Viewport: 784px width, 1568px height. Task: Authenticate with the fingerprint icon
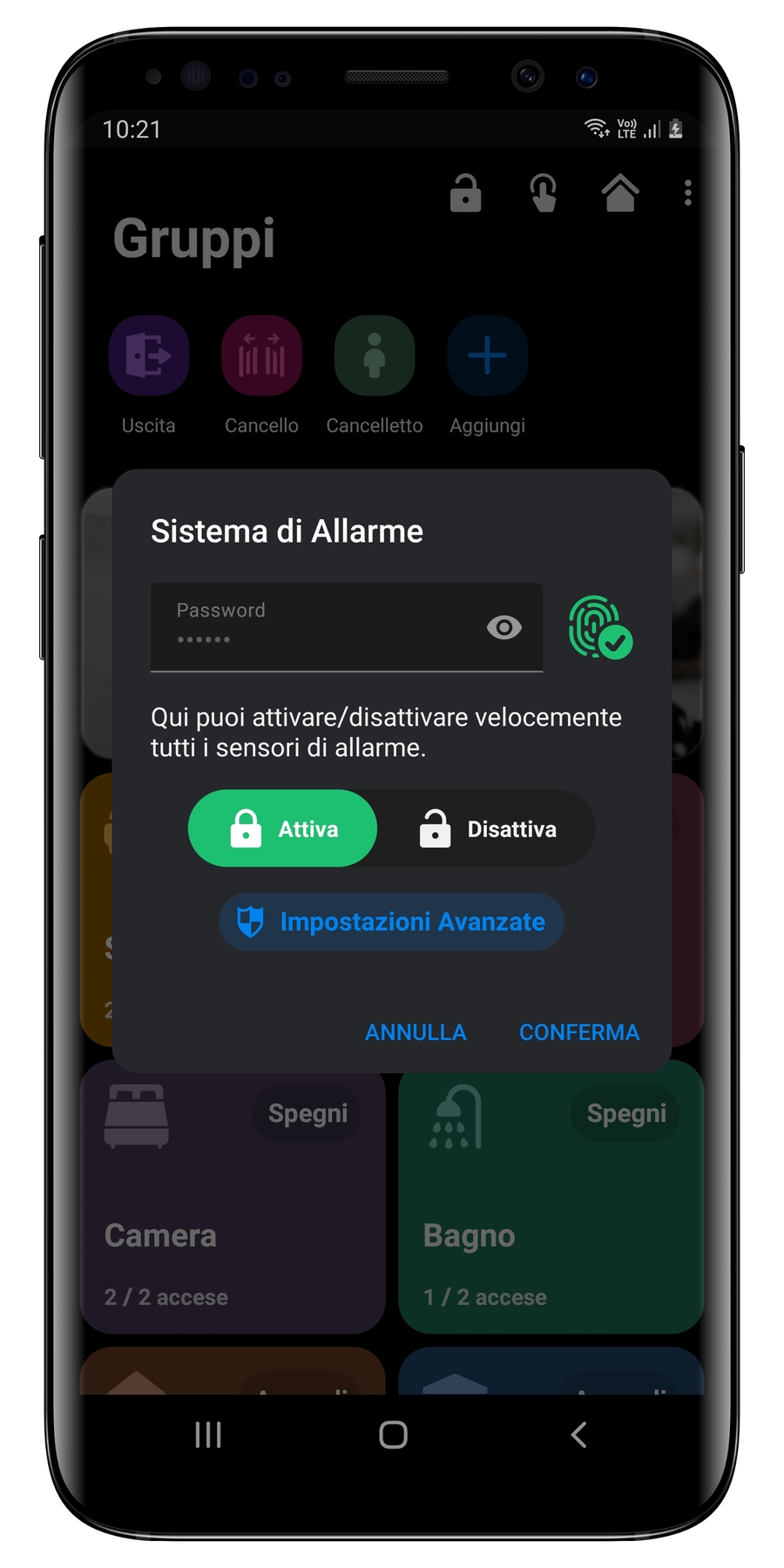click(x=599, y=627)
